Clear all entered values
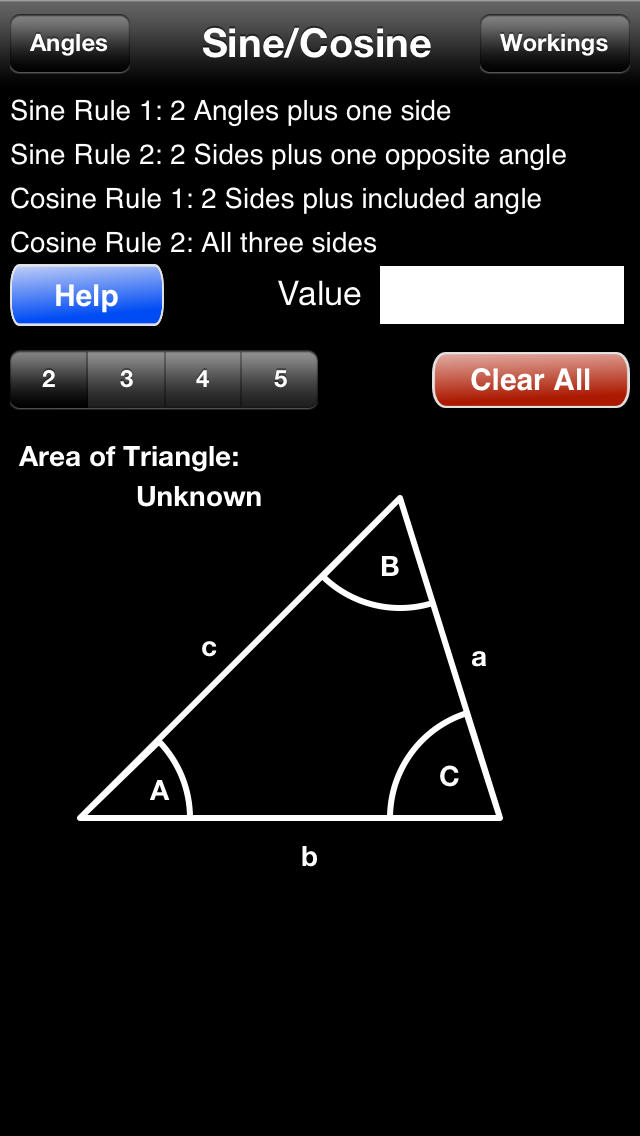The image size is (640, 1136). [x=531, y=380]
